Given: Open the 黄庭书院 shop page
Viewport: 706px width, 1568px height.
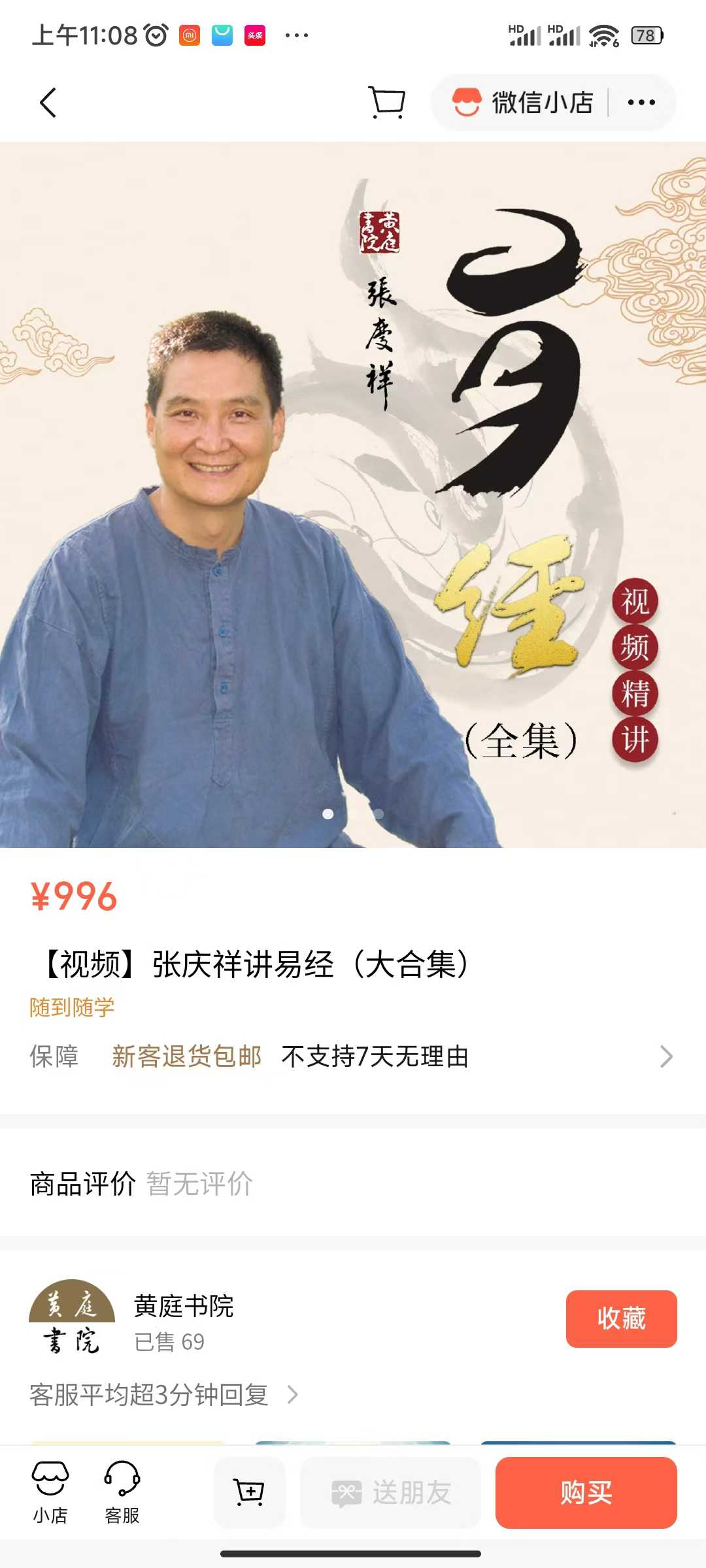Looking at the screenshot, I should click(183, 1307).
